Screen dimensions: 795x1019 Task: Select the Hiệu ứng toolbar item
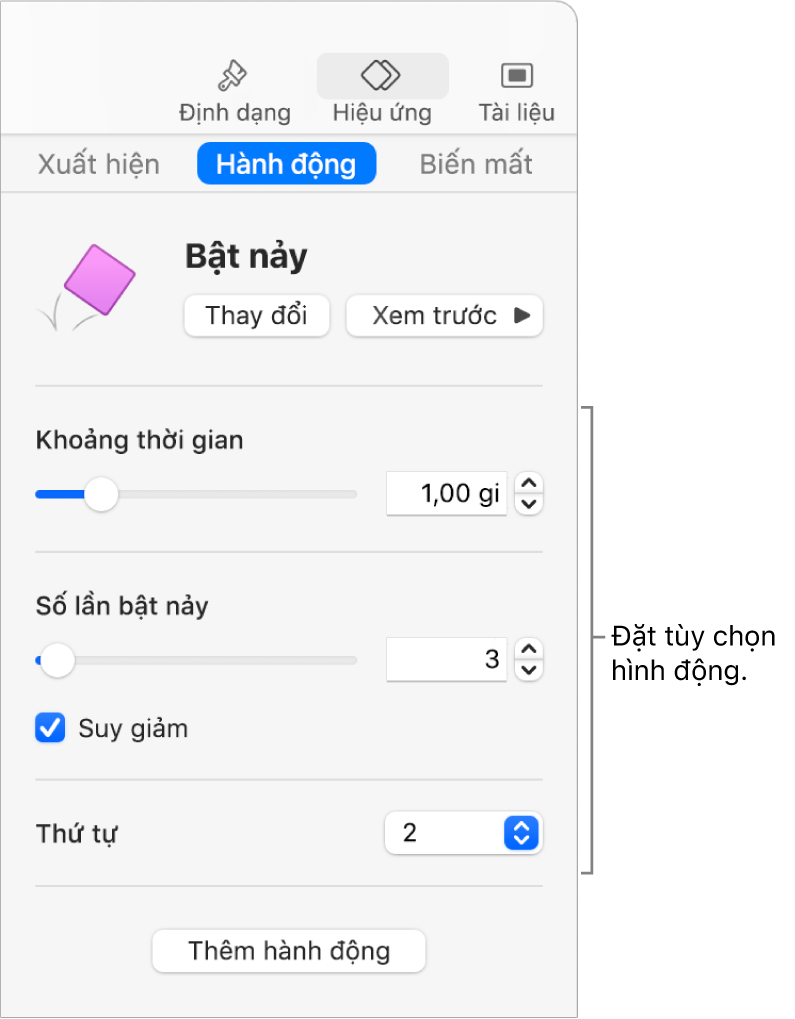[382, 91]
